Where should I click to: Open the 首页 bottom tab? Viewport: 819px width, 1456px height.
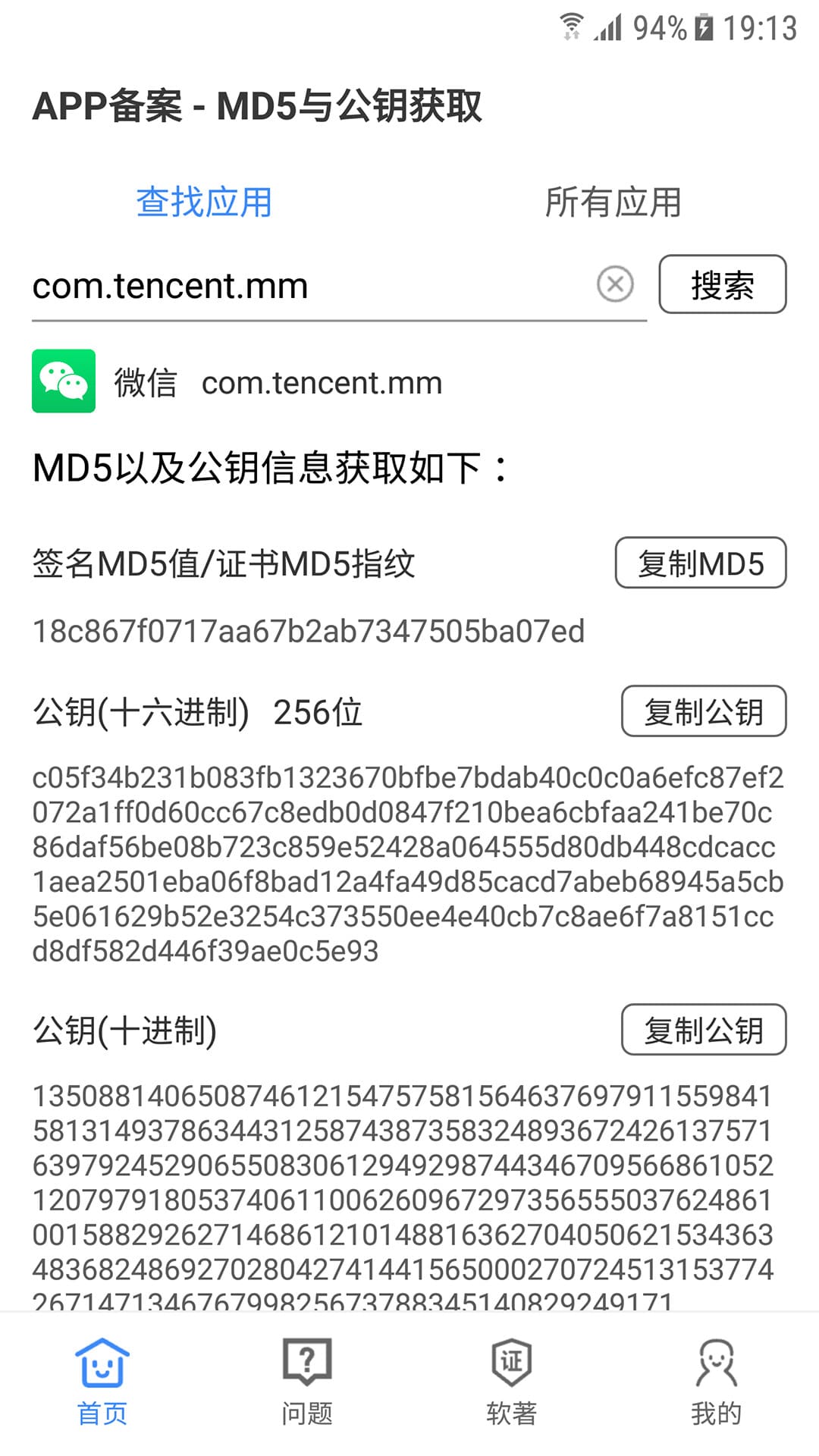[x=102, y=1382]
